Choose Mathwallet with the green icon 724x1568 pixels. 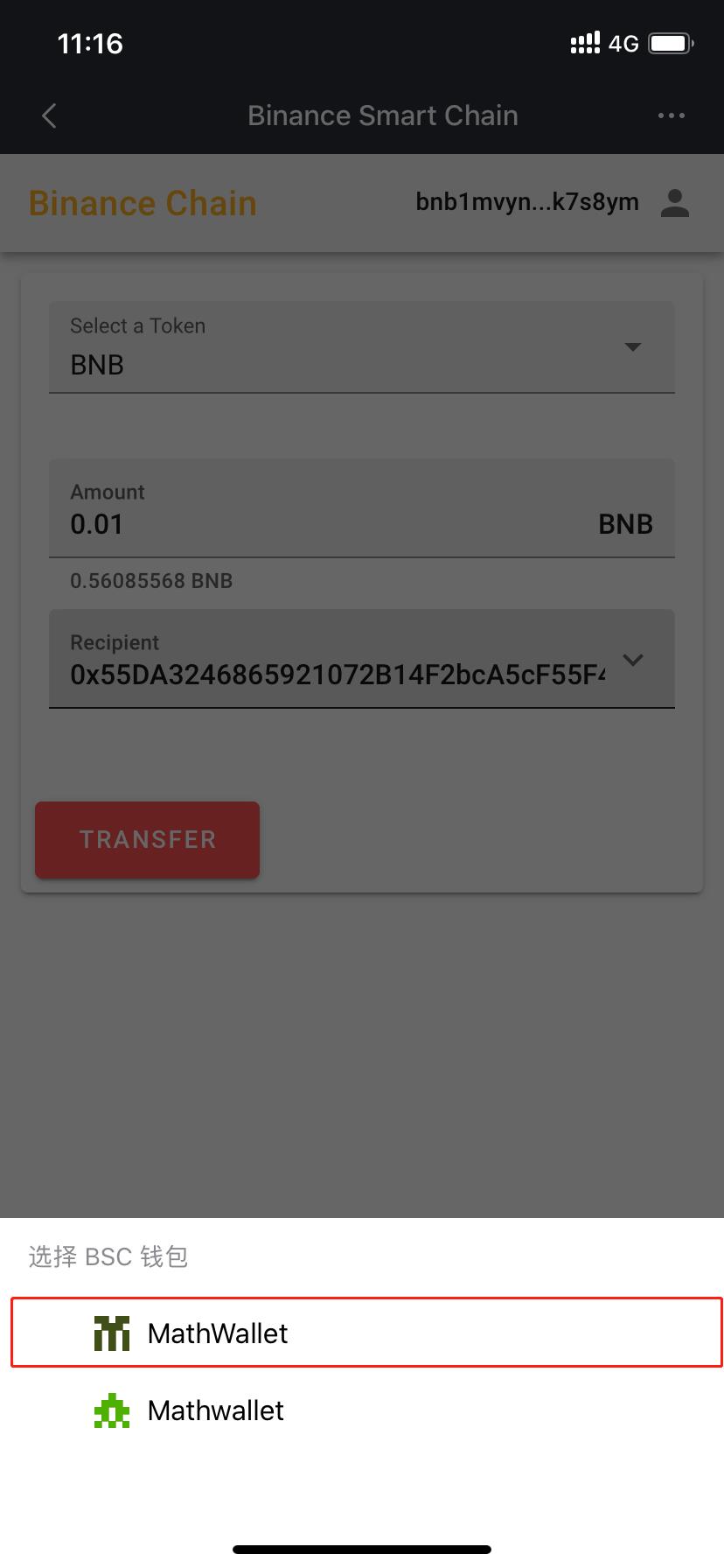tap(216, 1410)
